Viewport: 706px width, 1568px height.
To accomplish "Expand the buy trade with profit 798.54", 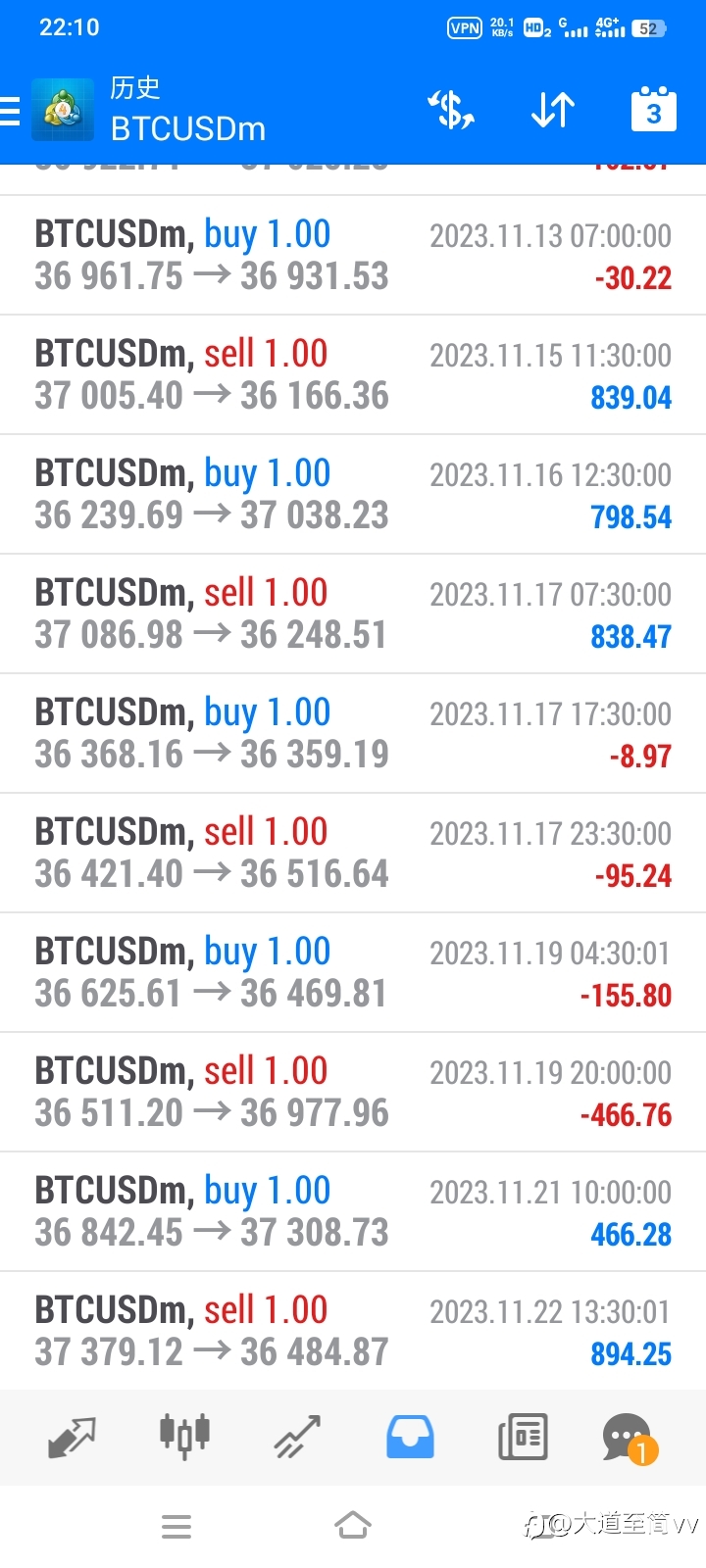I will click(353, 494).
